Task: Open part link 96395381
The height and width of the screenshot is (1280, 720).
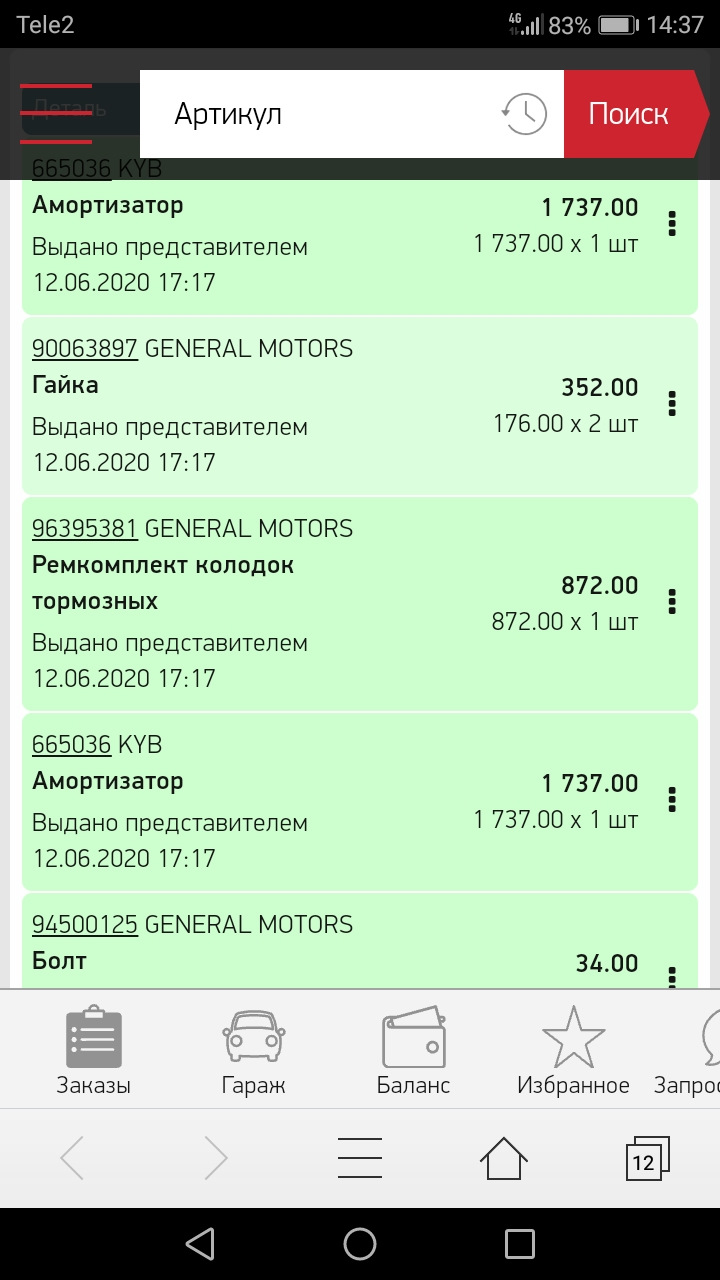Action: (85, 528)
